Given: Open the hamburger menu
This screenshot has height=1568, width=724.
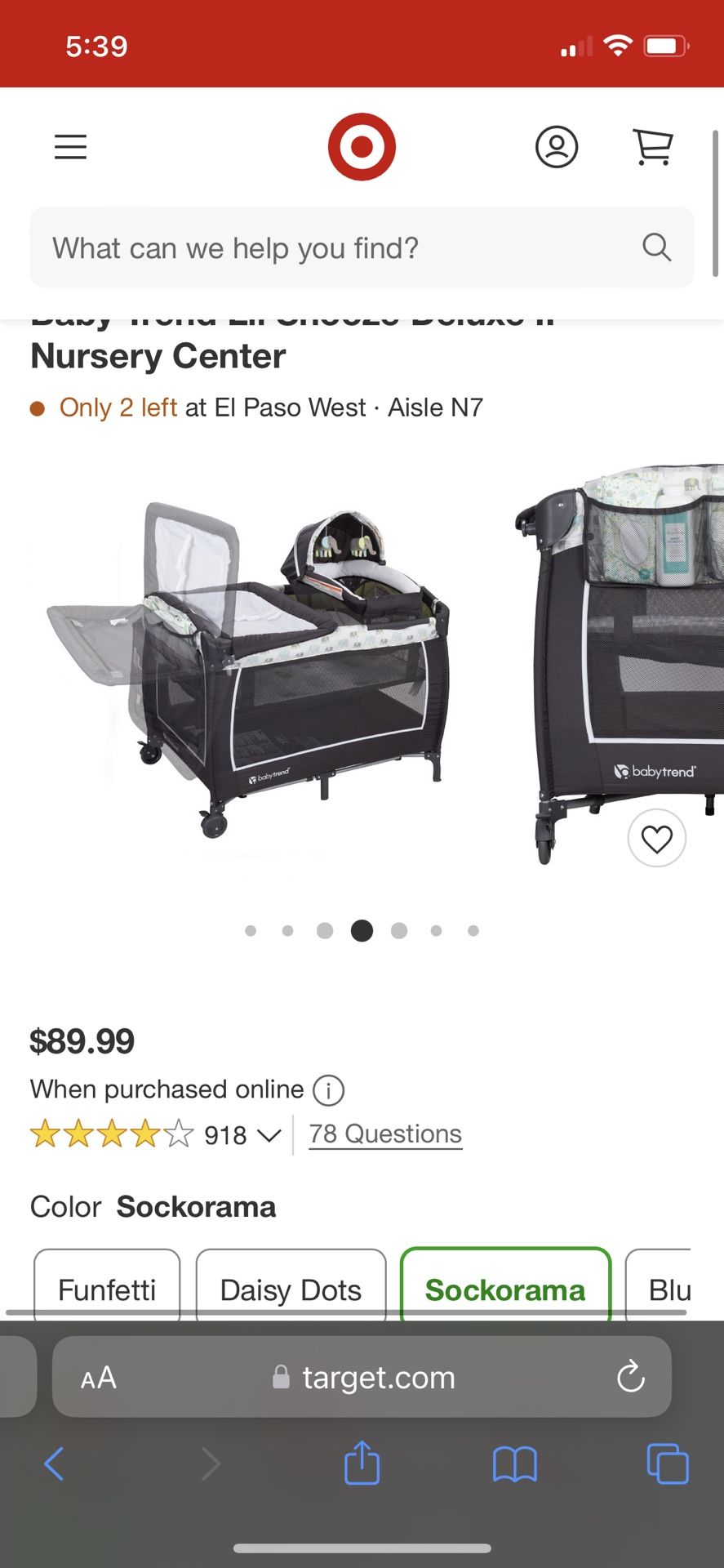Looking at the screenshot, I should [x=70, y=147].
